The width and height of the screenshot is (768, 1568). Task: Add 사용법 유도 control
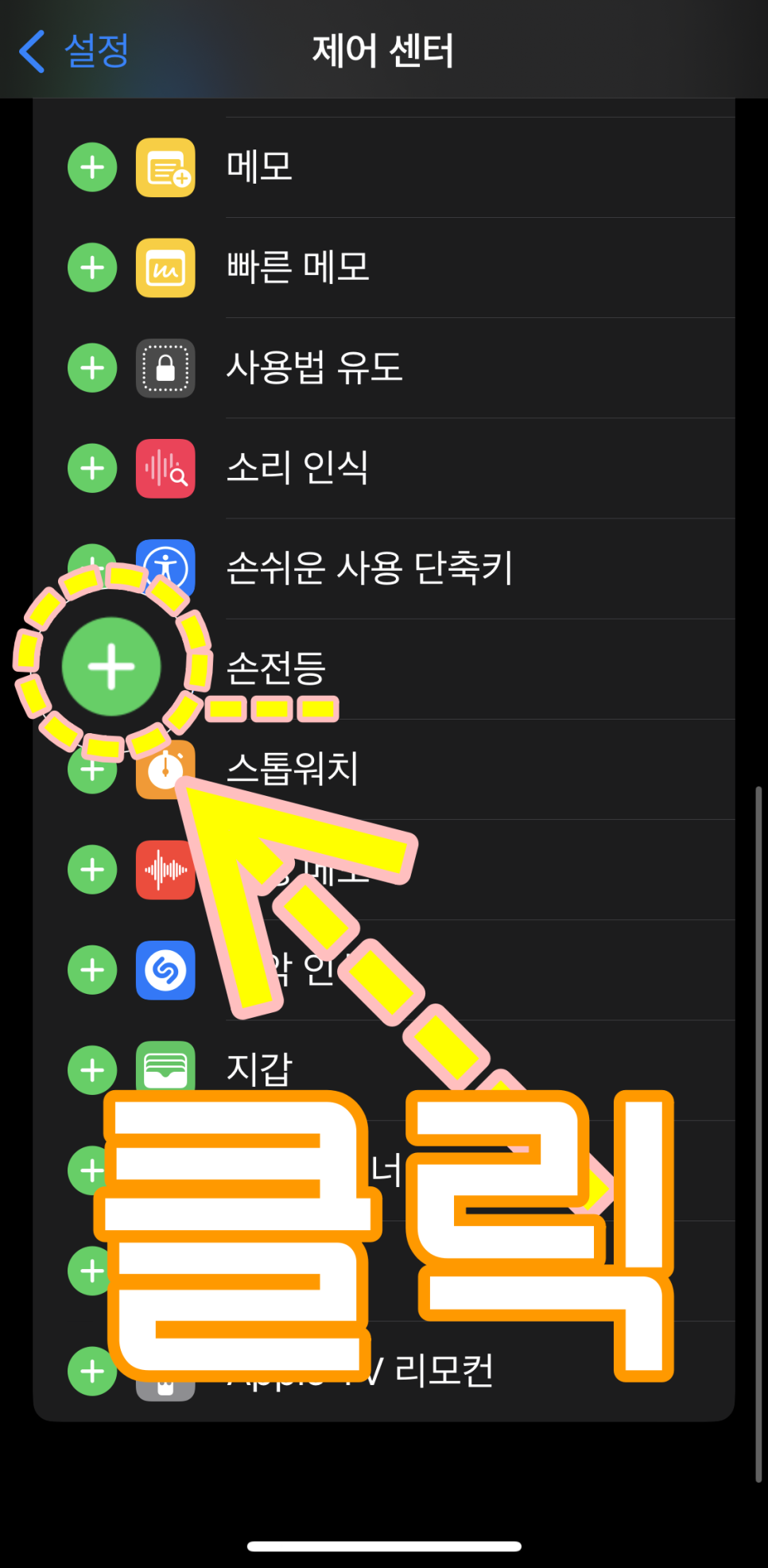(x=92, y=368)
